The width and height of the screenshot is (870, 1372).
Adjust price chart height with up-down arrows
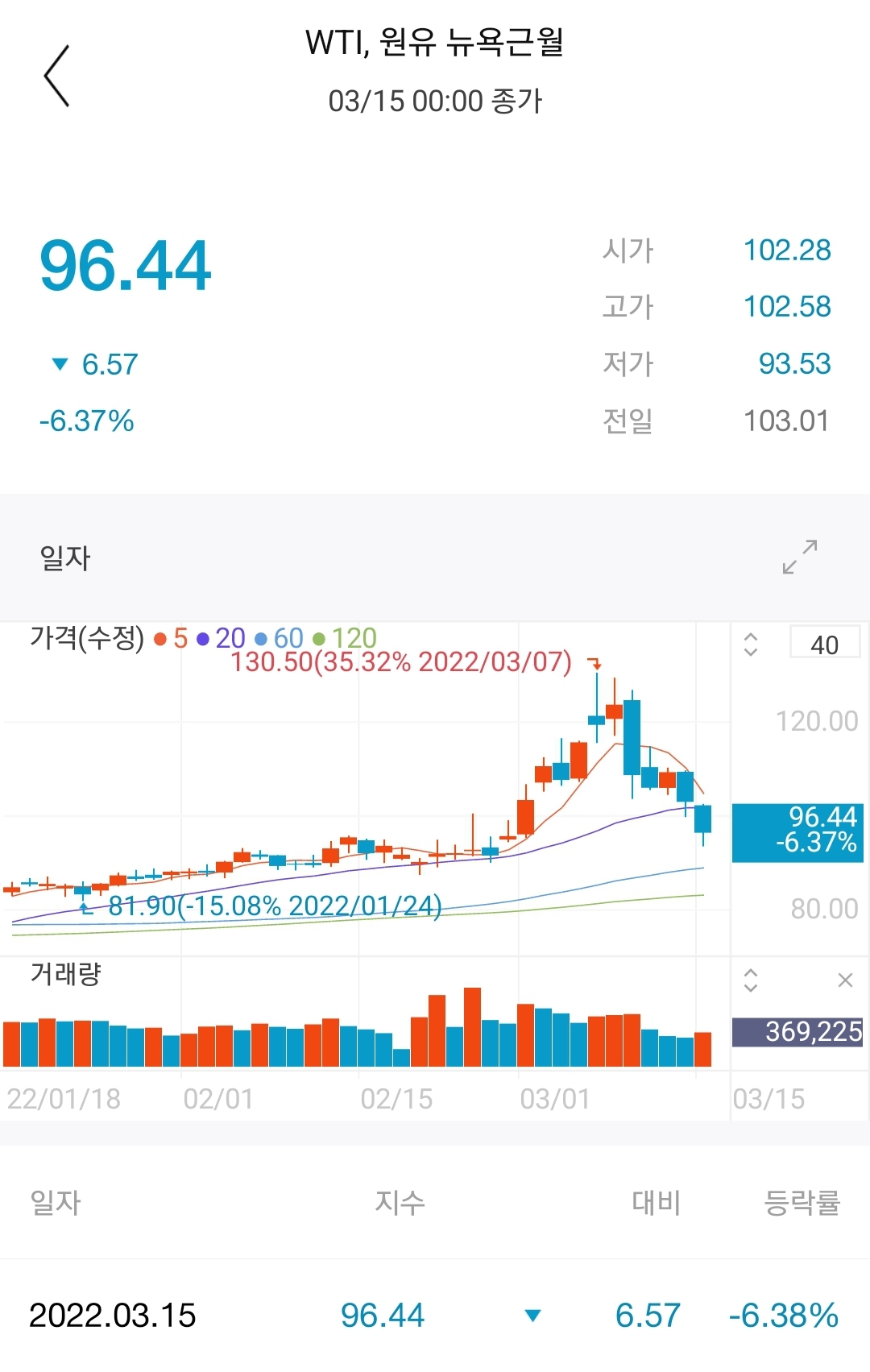(751, 645)
